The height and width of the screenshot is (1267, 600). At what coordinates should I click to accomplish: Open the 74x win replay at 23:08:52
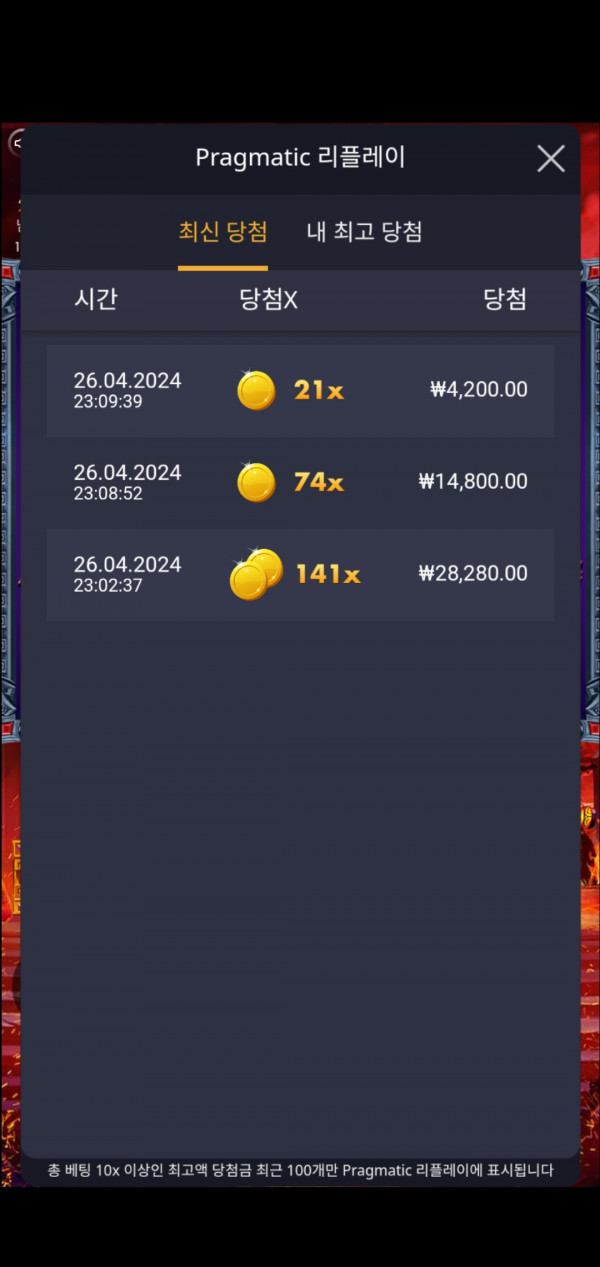click(300, 482)
